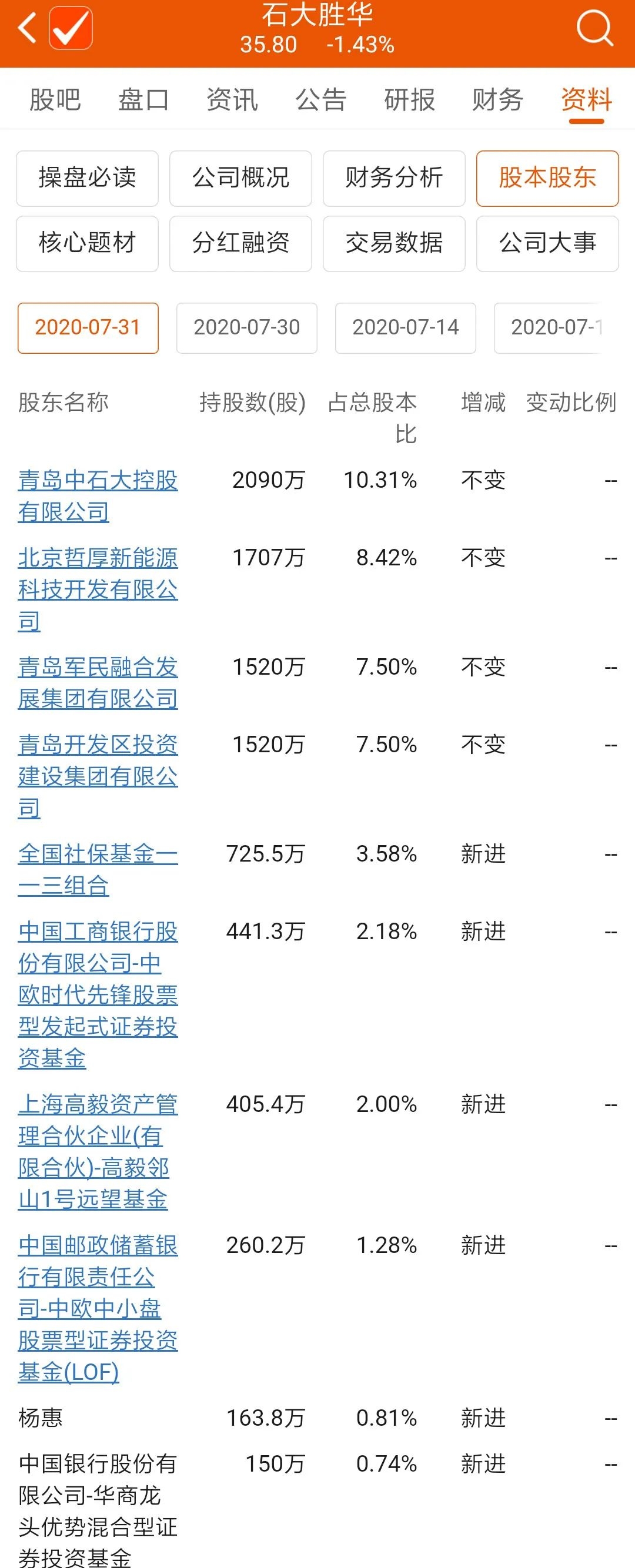635x1568 pixels.
Task: Switch to the 研报 tab
Action: click(x=409, y=100)
